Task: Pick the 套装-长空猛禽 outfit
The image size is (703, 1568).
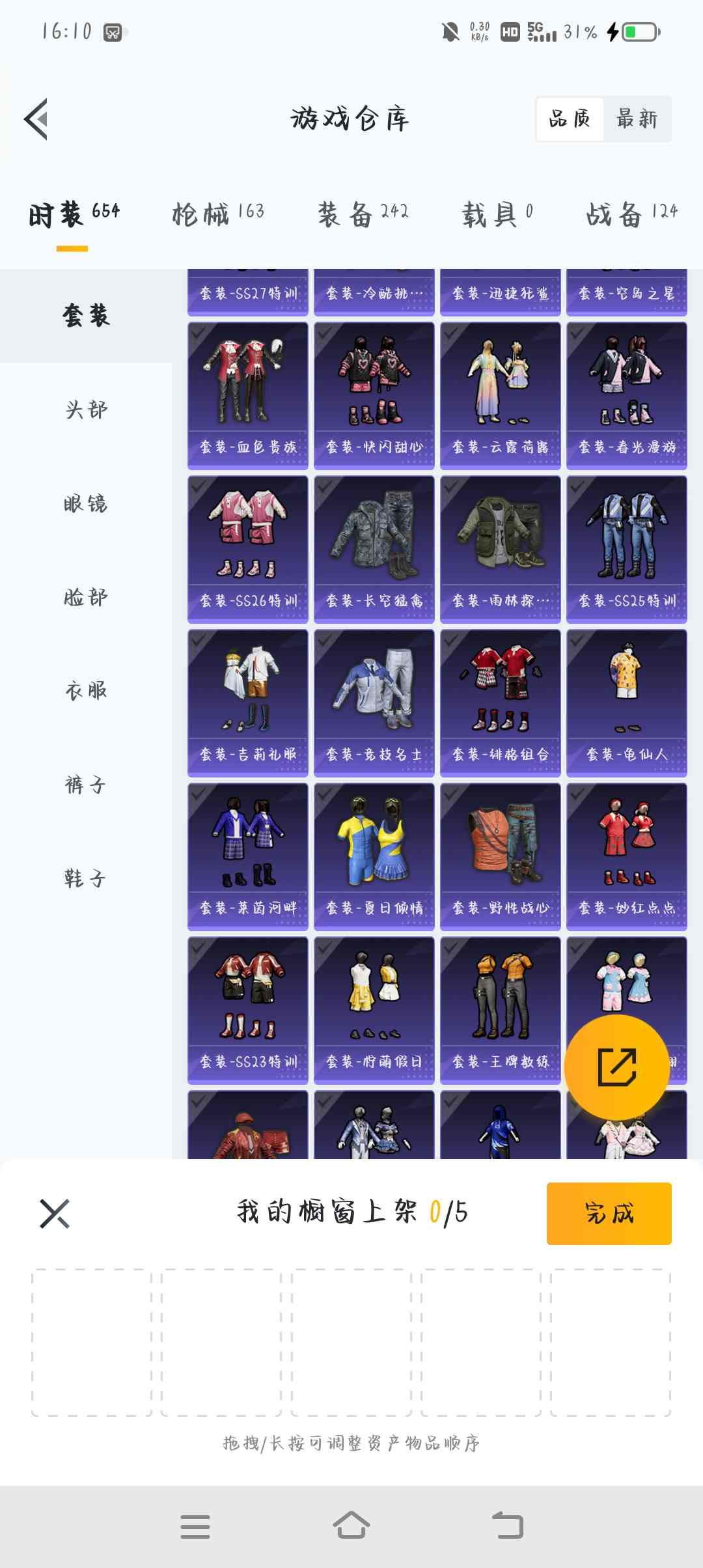Action: [374, 548]
